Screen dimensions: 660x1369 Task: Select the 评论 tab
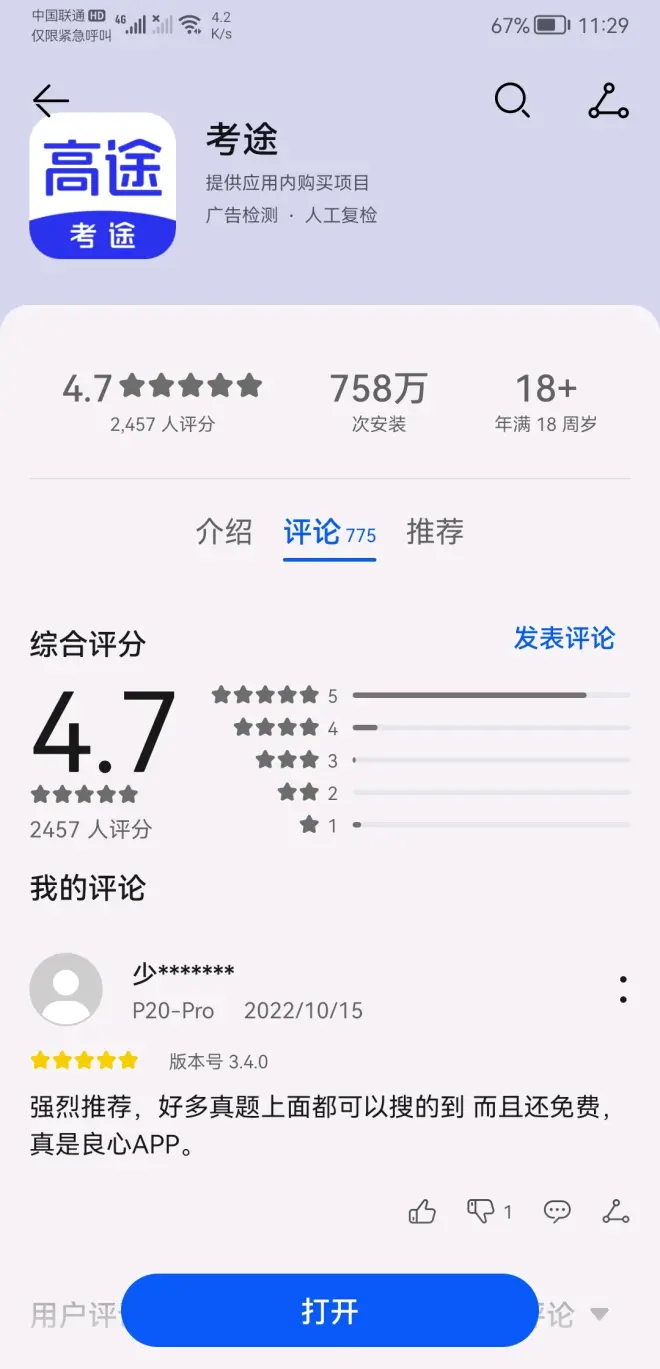click(329, 531)
